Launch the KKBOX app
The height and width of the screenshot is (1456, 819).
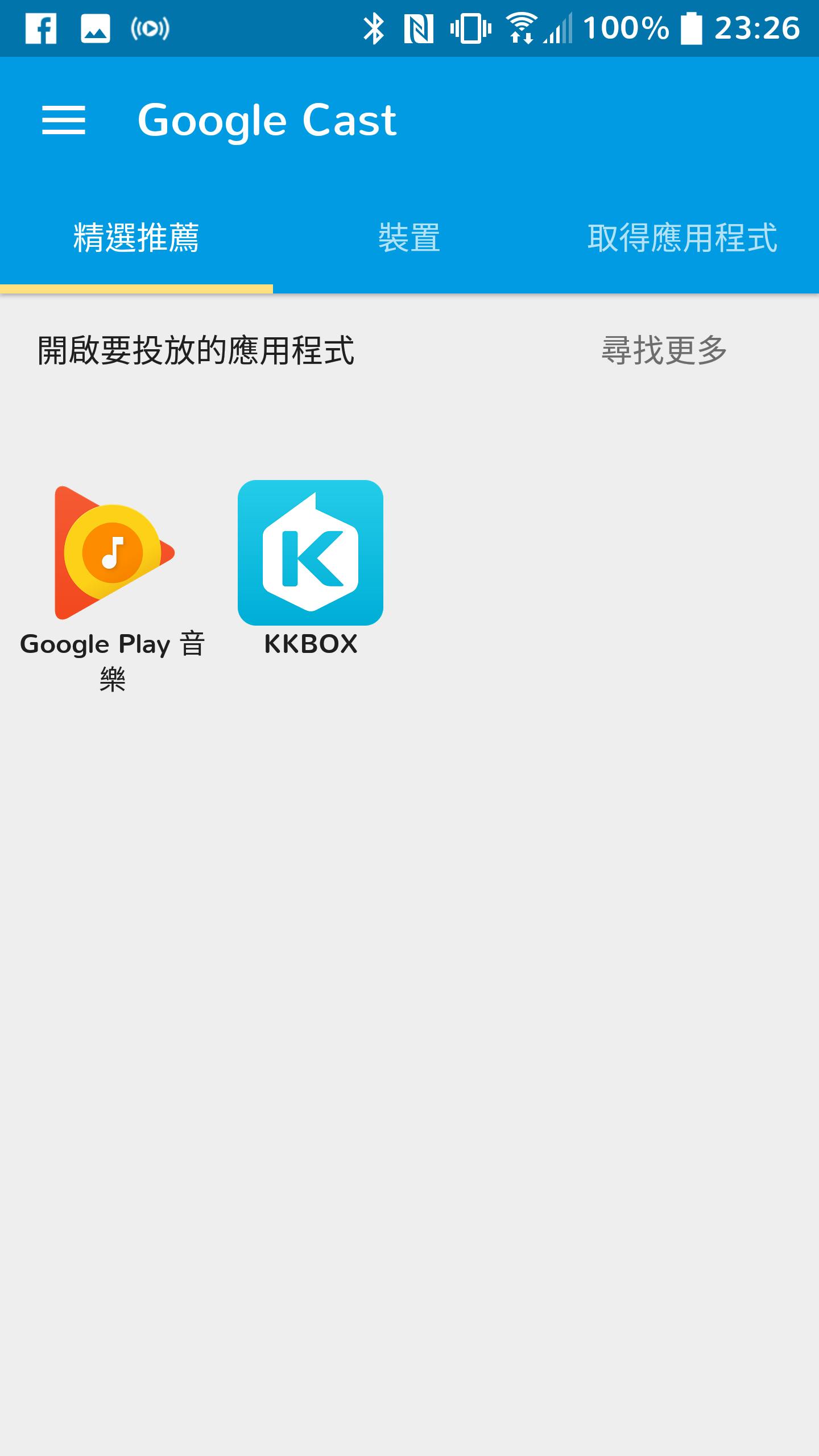coord(311,553)
